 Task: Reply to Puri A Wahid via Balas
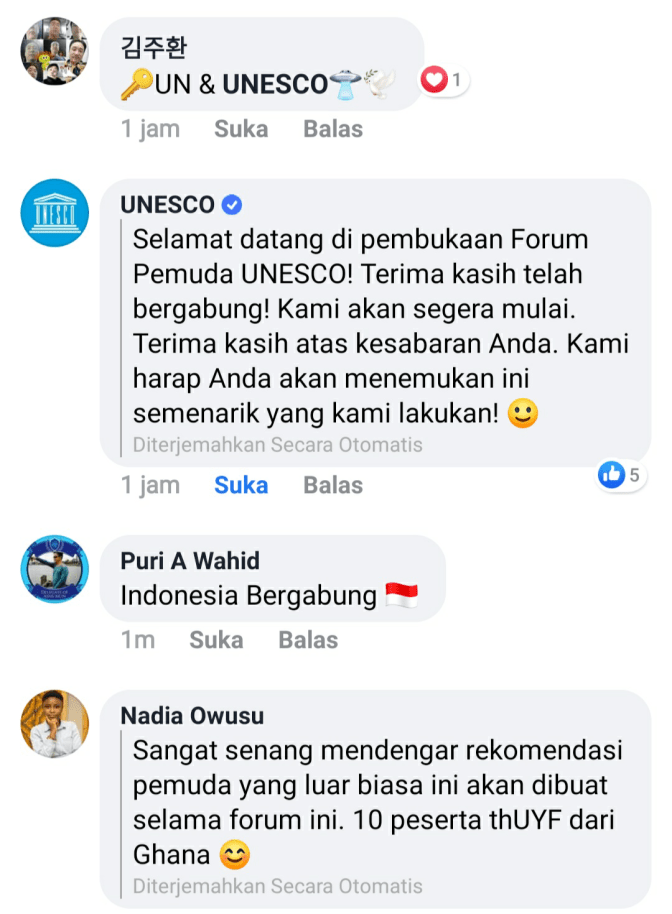click(308, 639)
